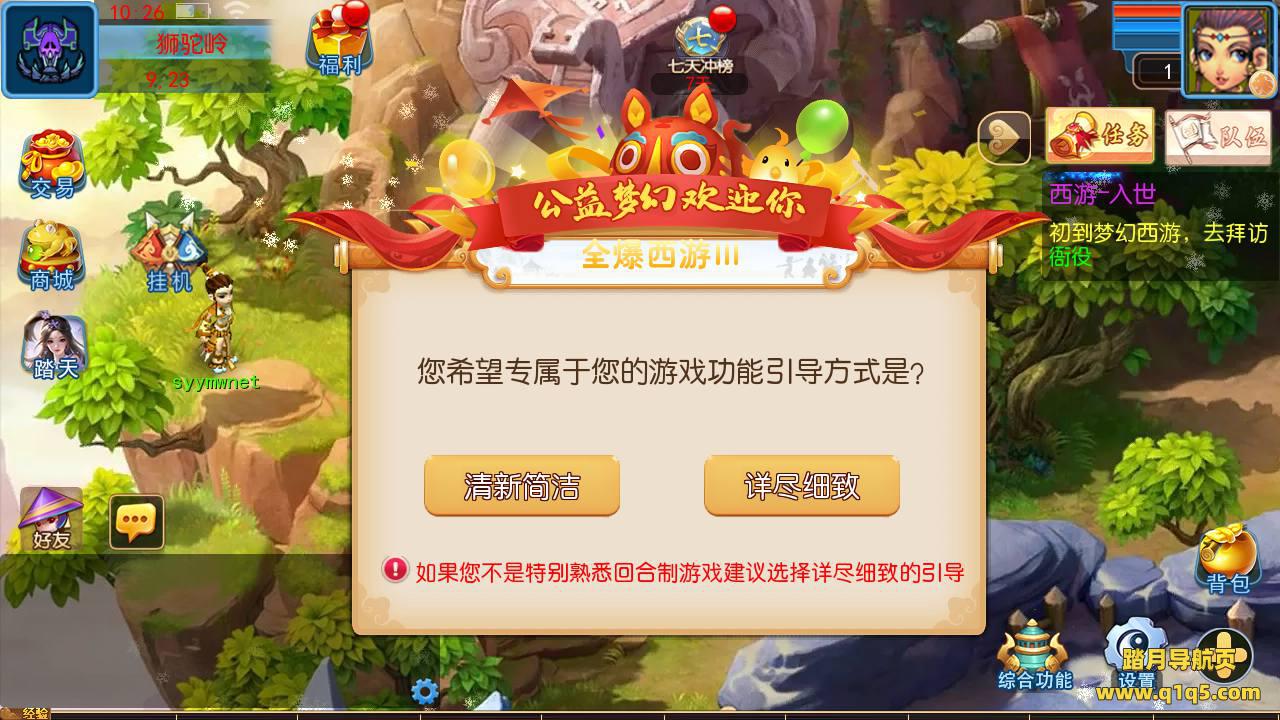This screenshot has height=720, width=1280.
Task: Tap the blue gear settings icon
Action: click(x=425, y=691)
